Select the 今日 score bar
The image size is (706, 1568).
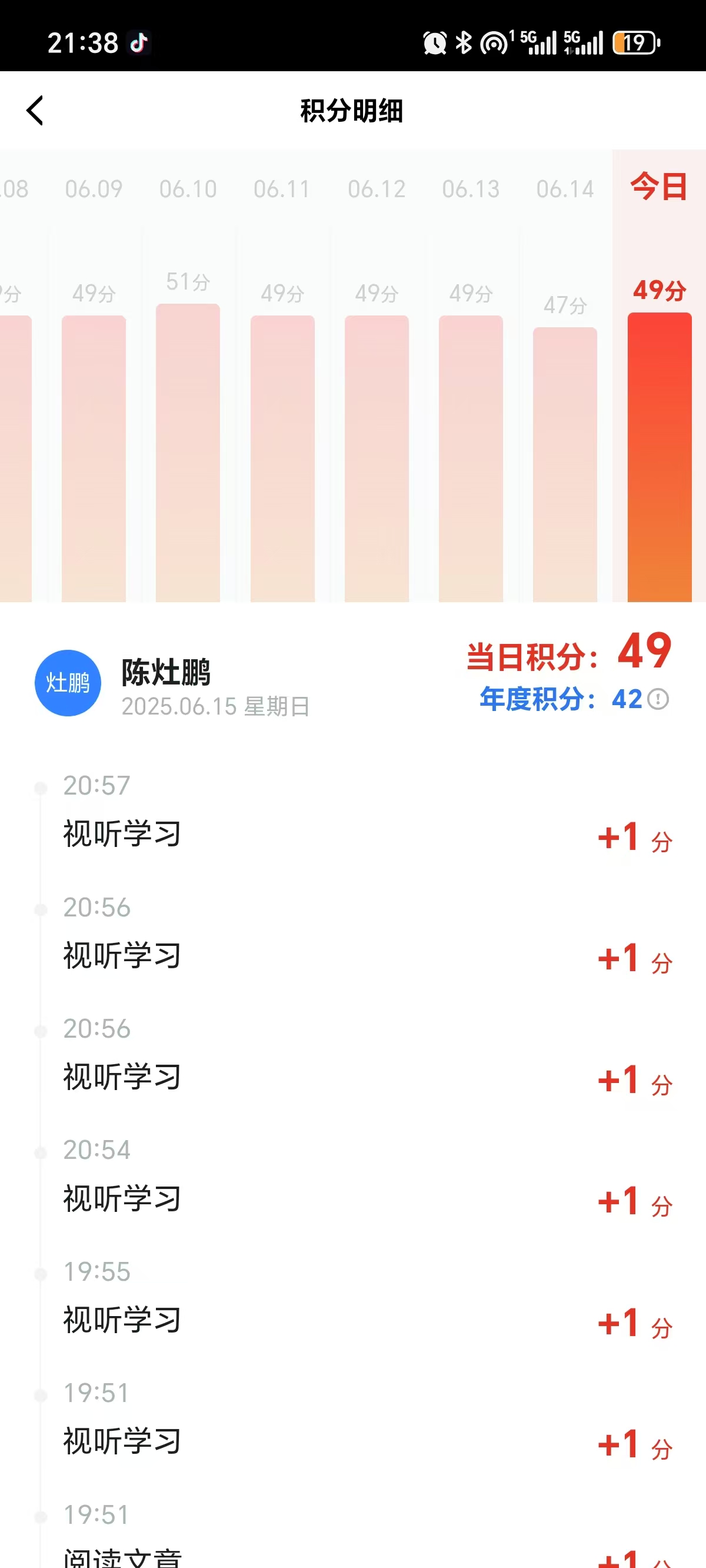point(659,457)
